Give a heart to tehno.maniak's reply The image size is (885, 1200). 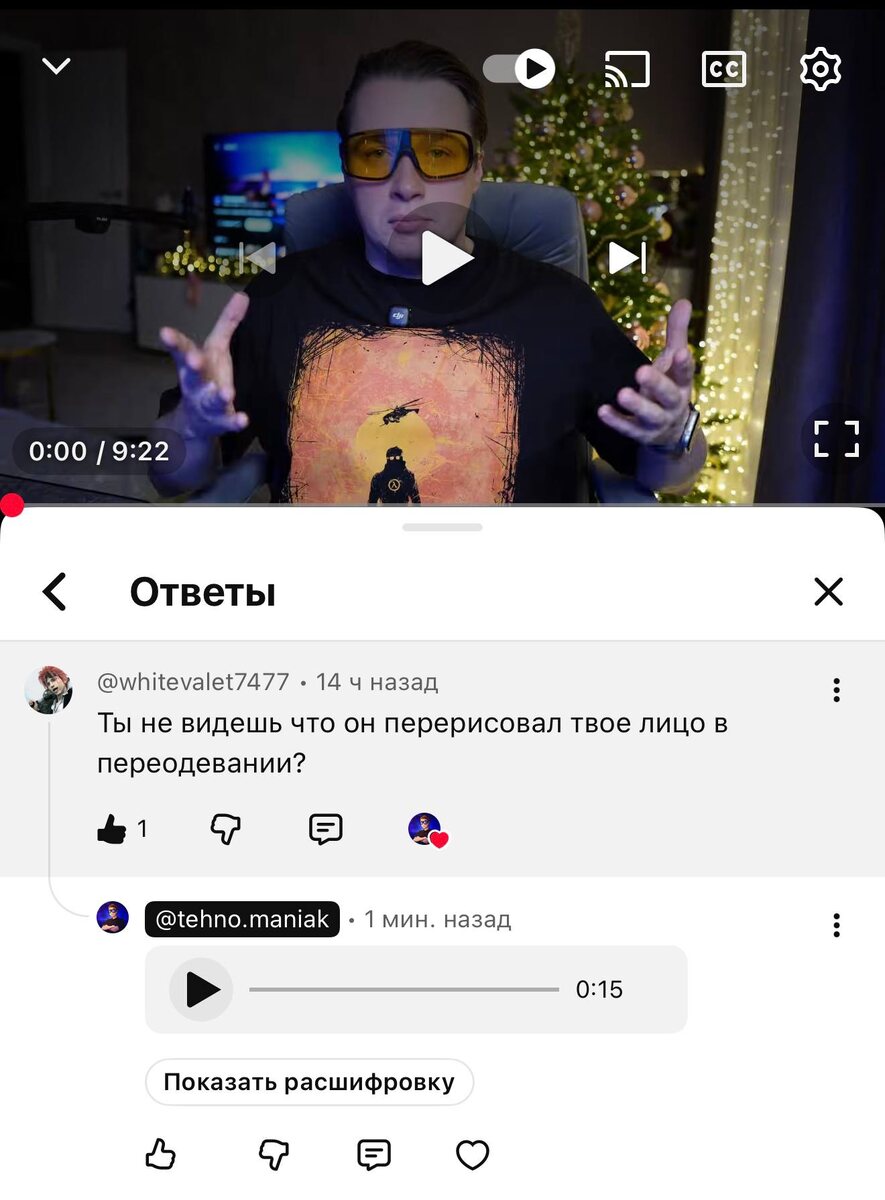coord(473,1155)
